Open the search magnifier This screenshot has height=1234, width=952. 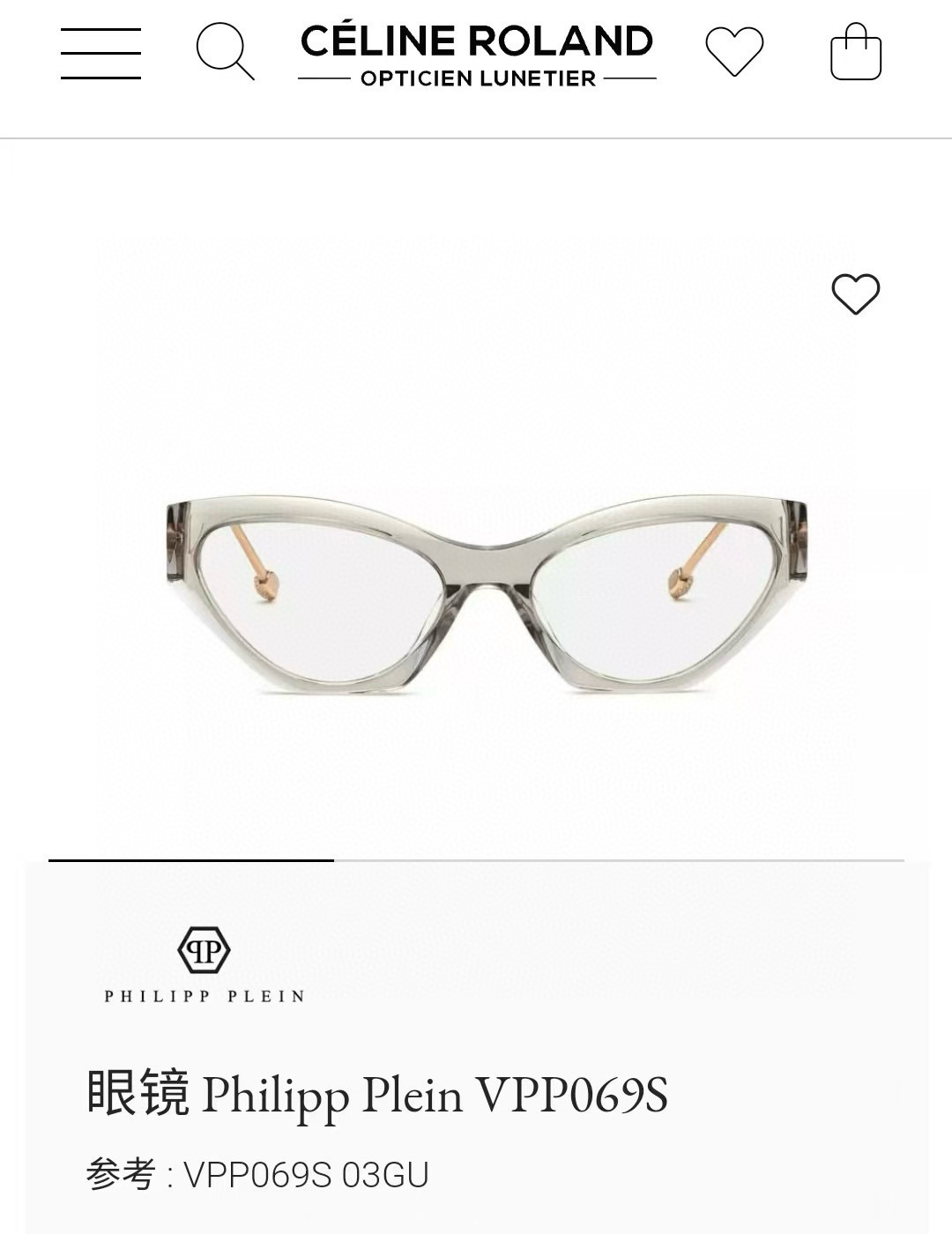tap(225, 52)
